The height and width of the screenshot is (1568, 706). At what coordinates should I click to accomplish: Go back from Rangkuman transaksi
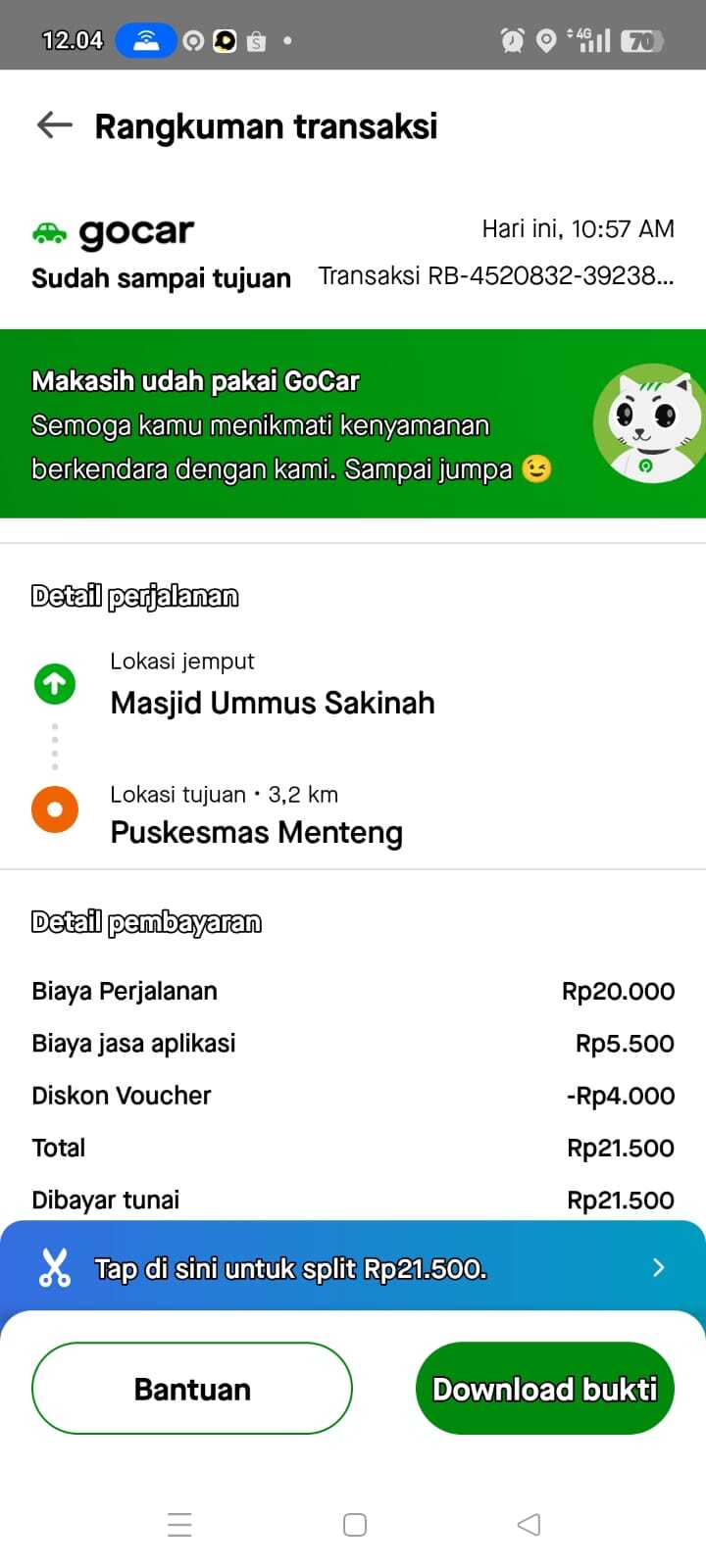[x=55, y=124]
